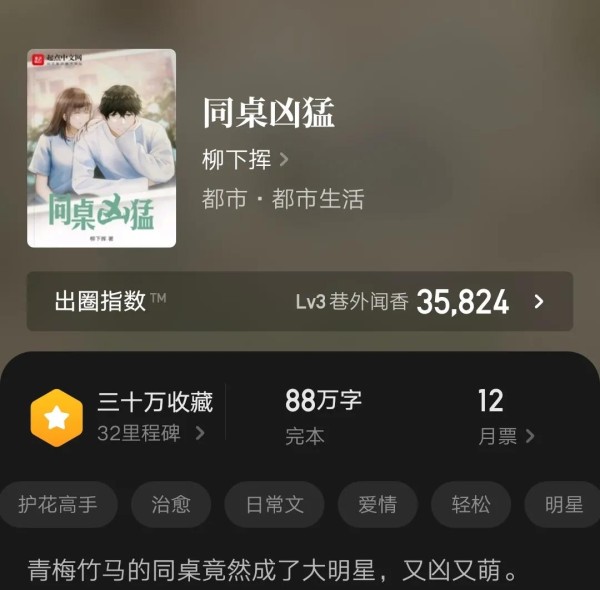Select the 护花高手 tag
This screenshot has width=600, height=590.
[58, 504]
